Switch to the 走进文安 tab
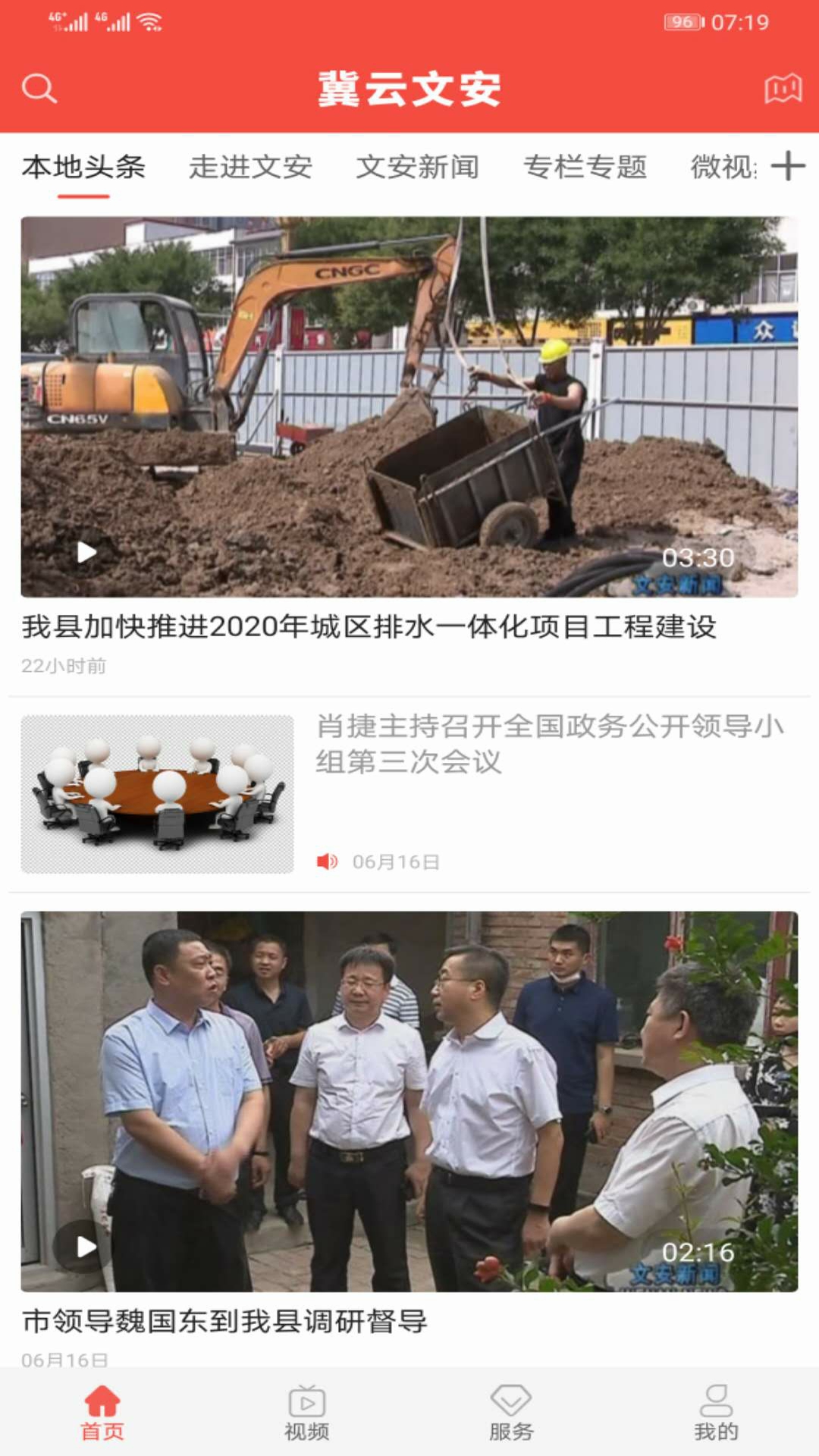Image resolution: width=819 pixels, height=1456 pixels. pos(250,167)
